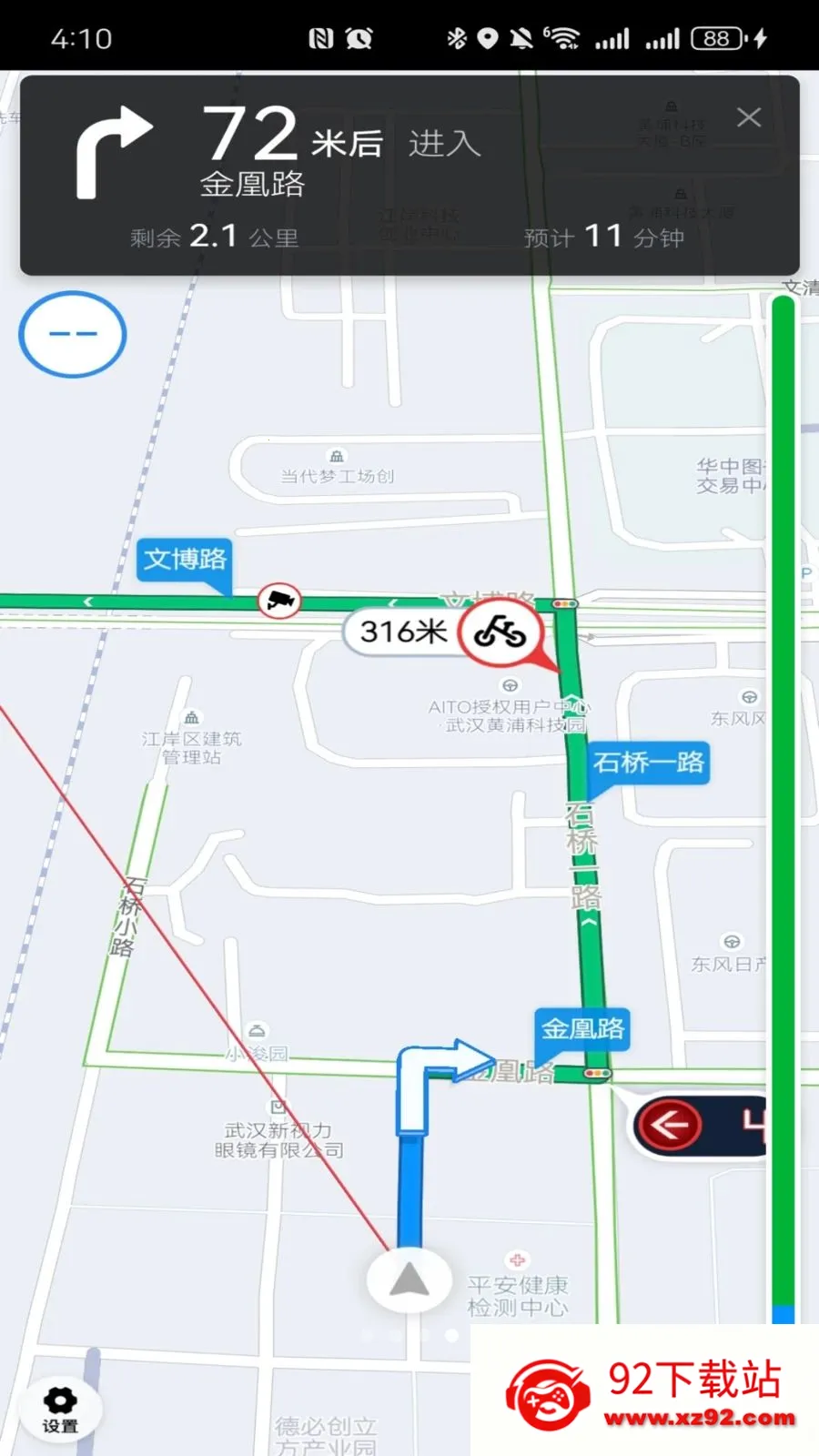This screenshot has width=819, height=1456.
Task: Select the 金凰路 road label badge
Action: (581, 1029)
